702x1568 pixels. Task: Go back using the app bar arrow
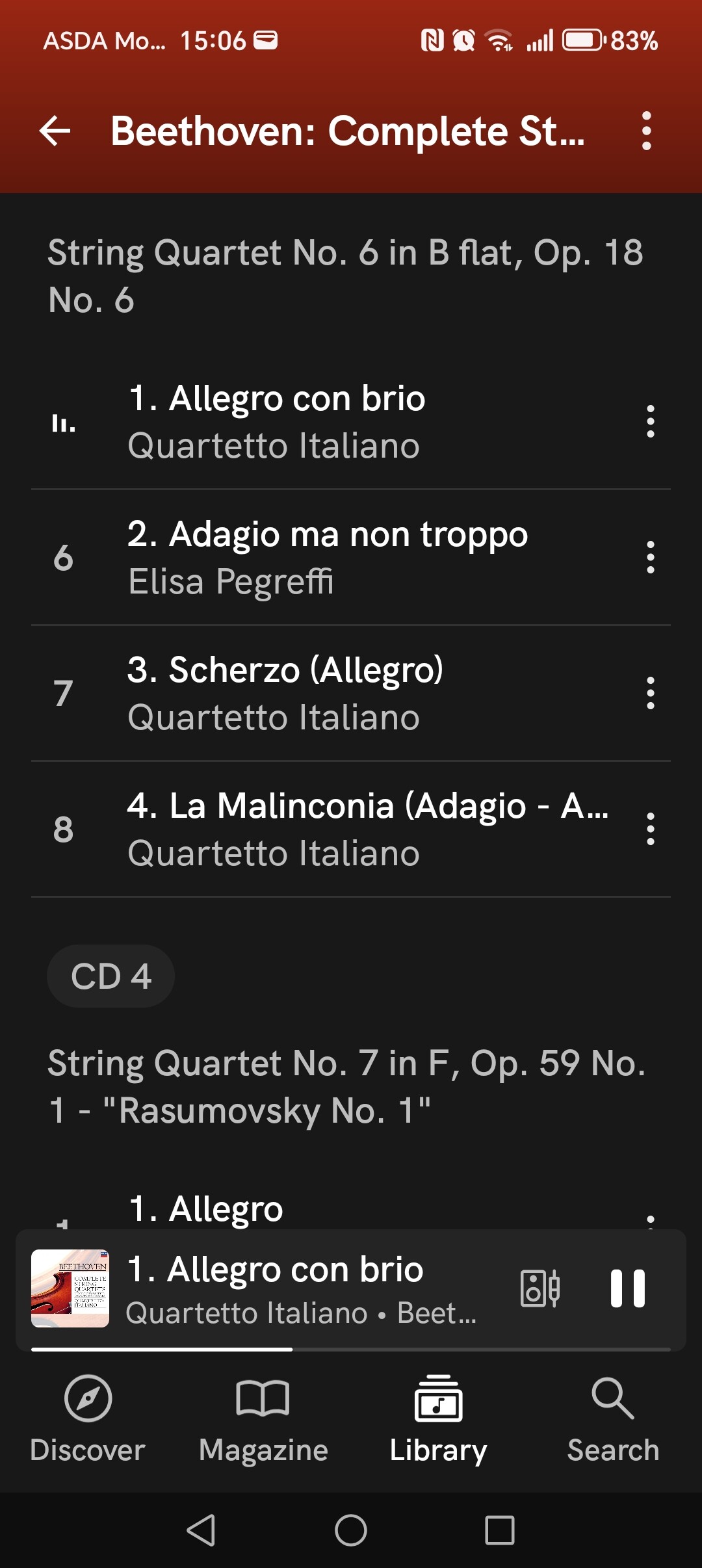tap(55, 131)
